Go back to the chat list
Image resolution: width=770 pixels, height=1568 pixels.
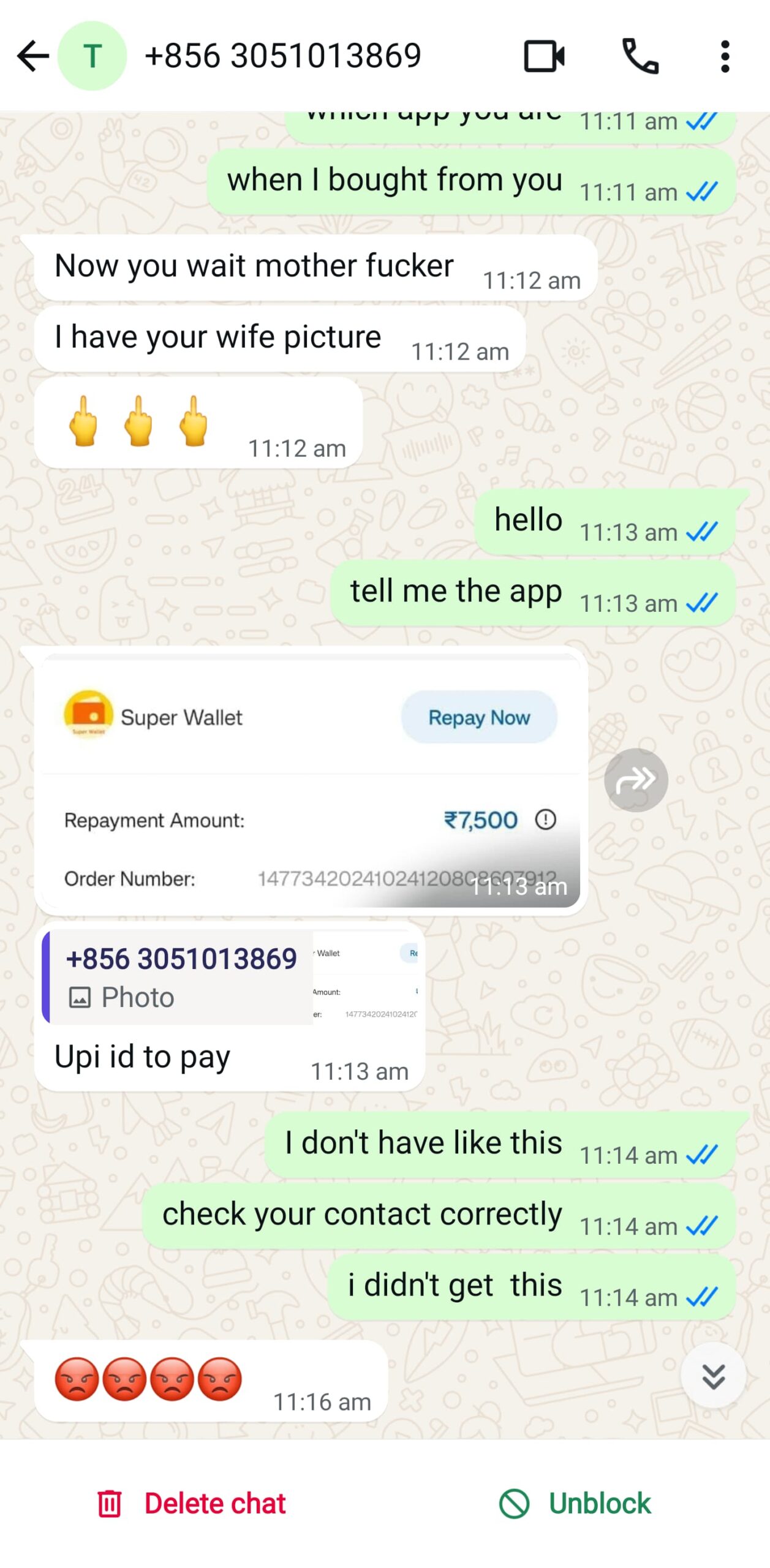coord(32,56)
